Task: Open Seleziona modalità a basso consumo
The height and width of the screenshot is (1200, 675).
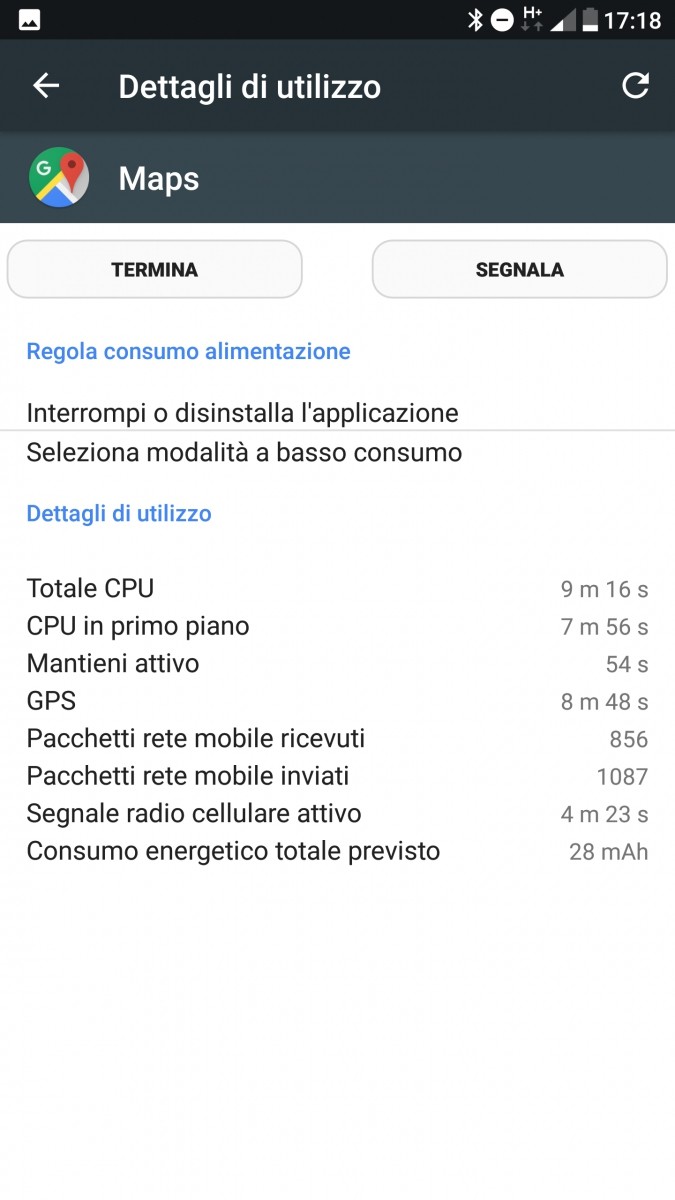Action: [x=244, y=452]
